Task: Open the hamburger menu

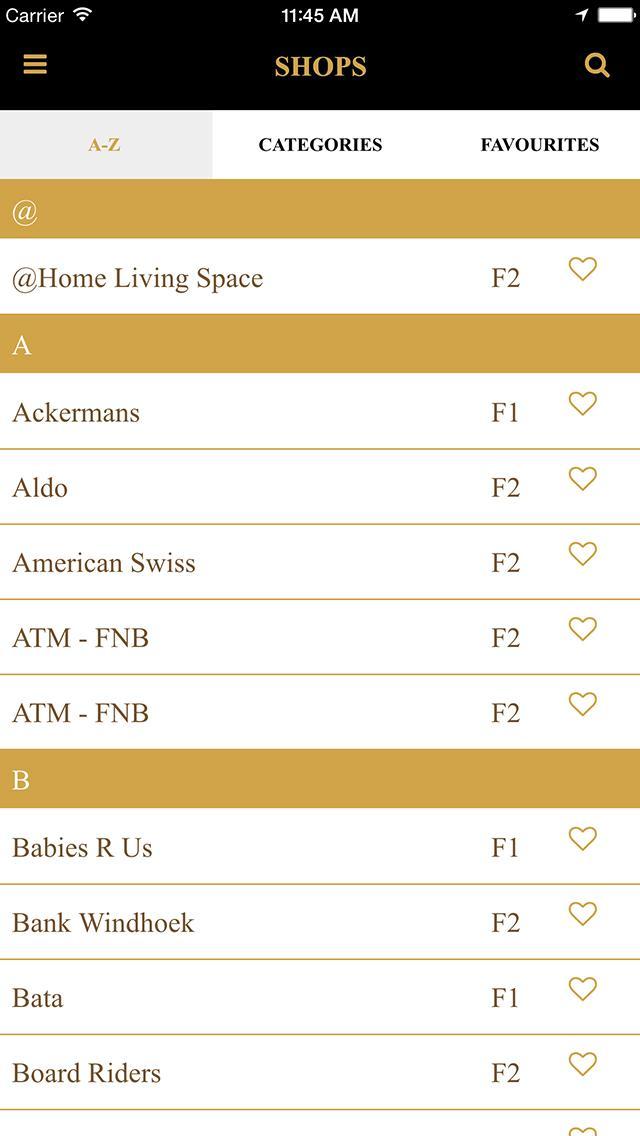Action: click(35, 65)
